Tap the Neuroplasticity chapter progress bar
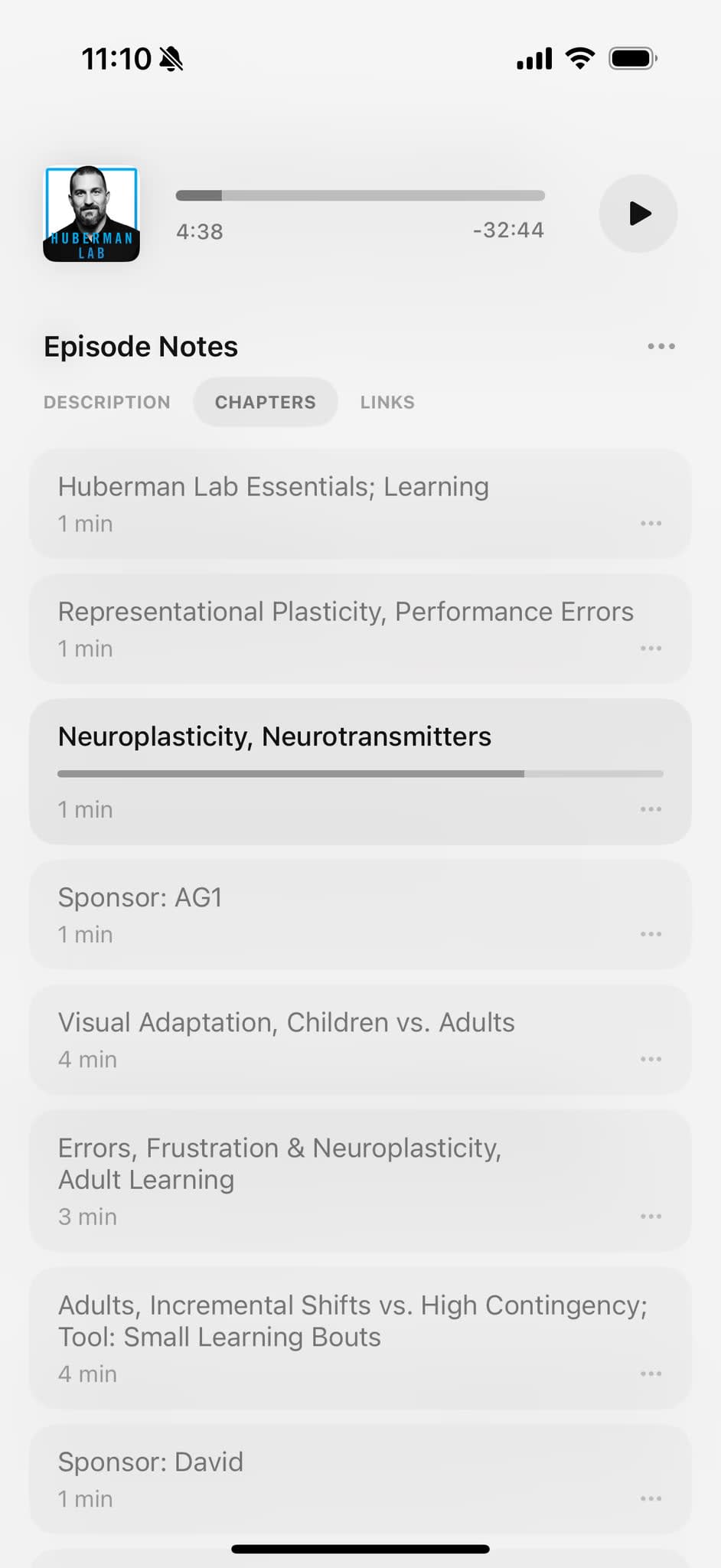721x1568 pixels. click(x=360, y=773)
